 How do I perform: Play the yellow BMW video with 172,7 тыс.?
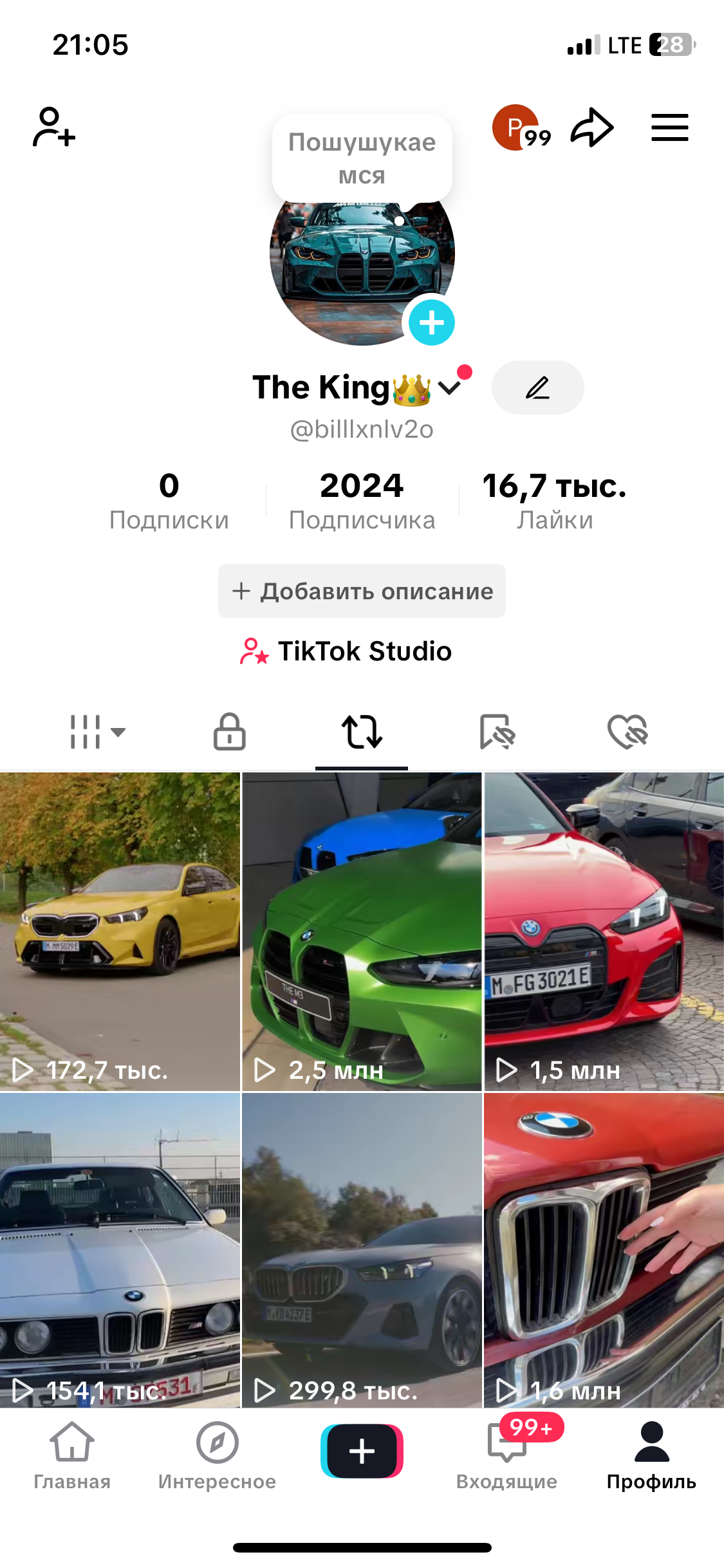120,931
